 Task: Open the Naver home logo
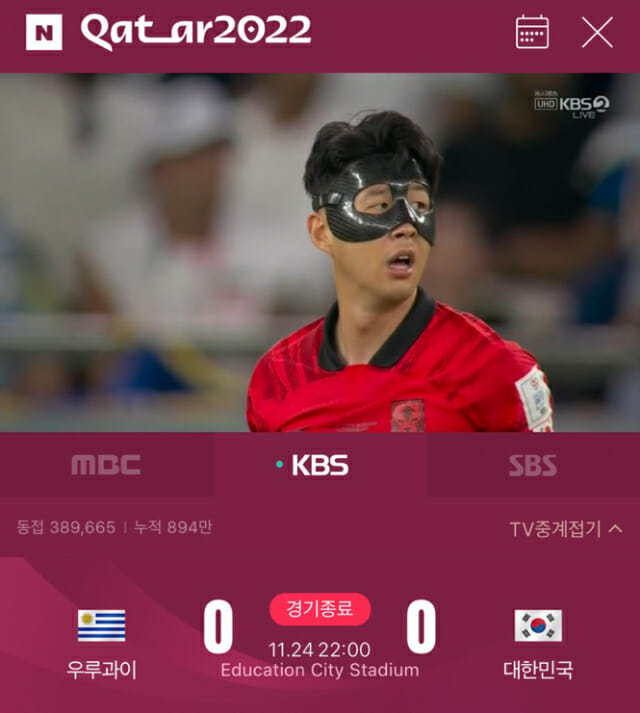coord(43,32)
